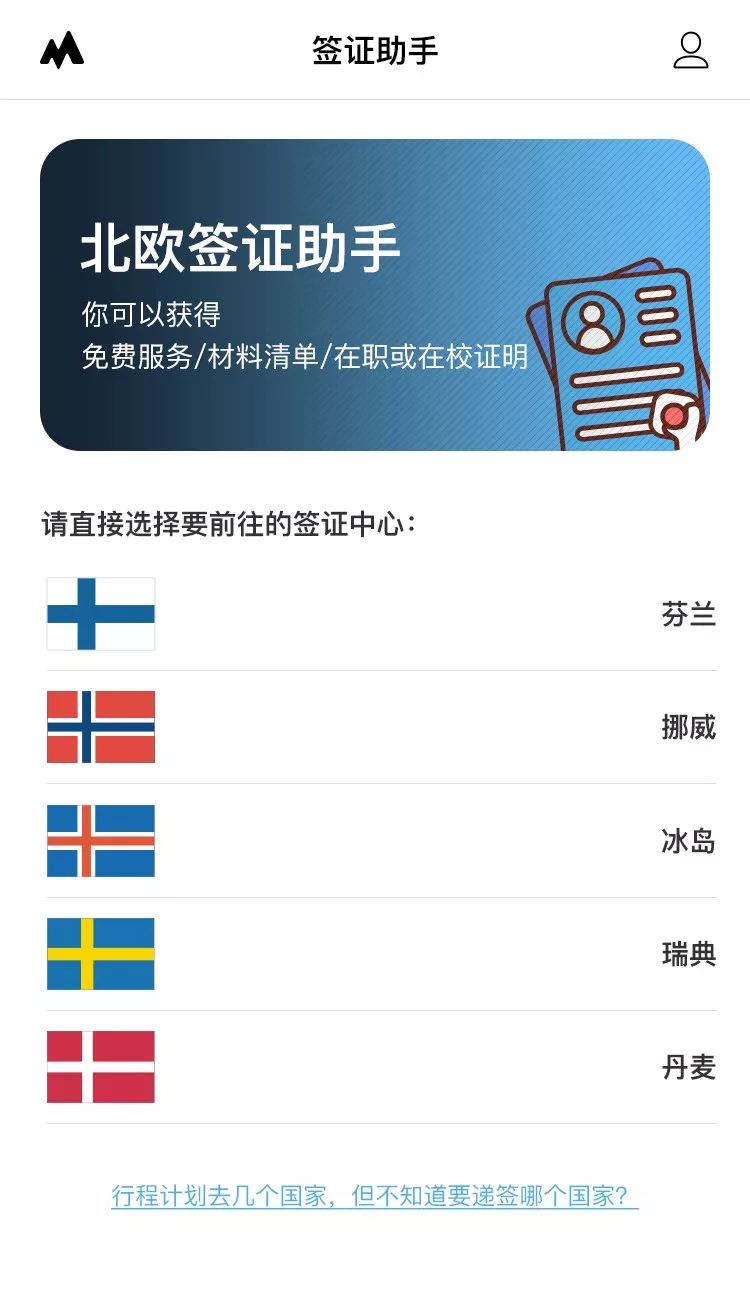Select the Finland flag icon
The width and height of the screenshot is (750, 1300).
100,615
